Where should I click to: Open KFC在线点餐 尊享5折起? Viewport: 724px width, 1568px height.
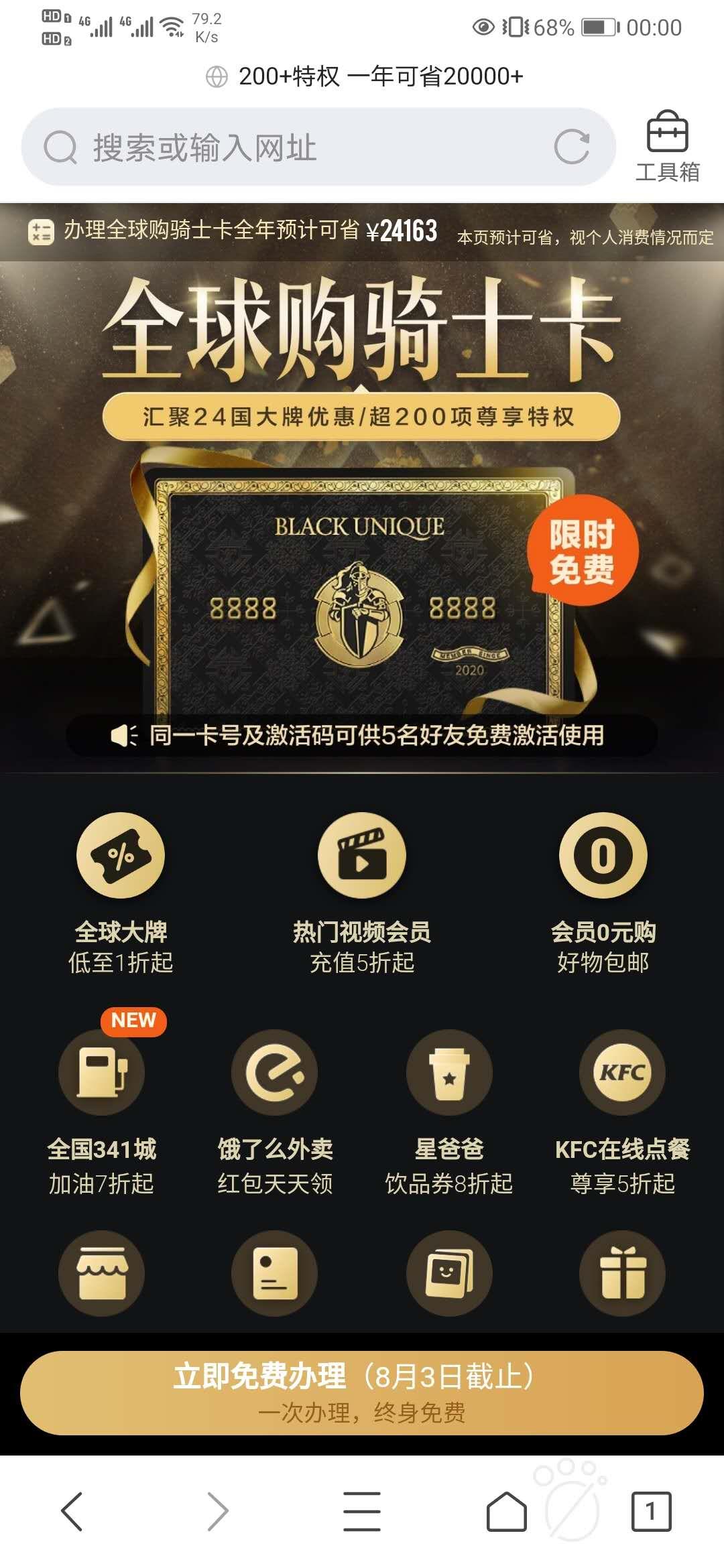pos(622,1106)
